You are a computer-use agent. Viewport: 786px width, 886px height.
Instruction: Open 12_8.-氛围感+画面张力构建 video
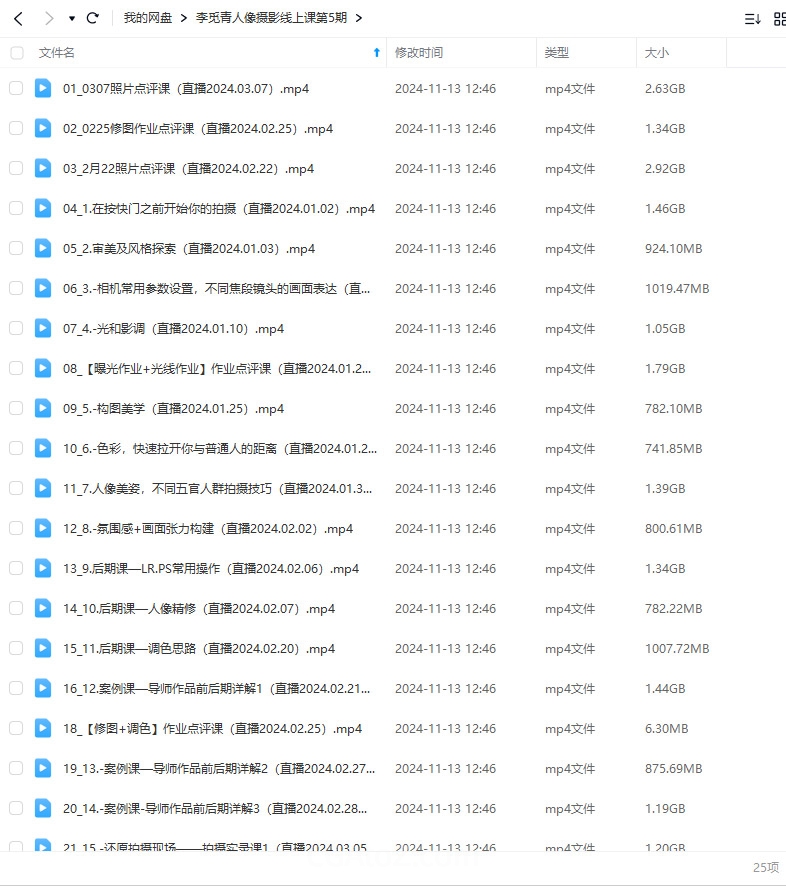(x=207, y=529)
